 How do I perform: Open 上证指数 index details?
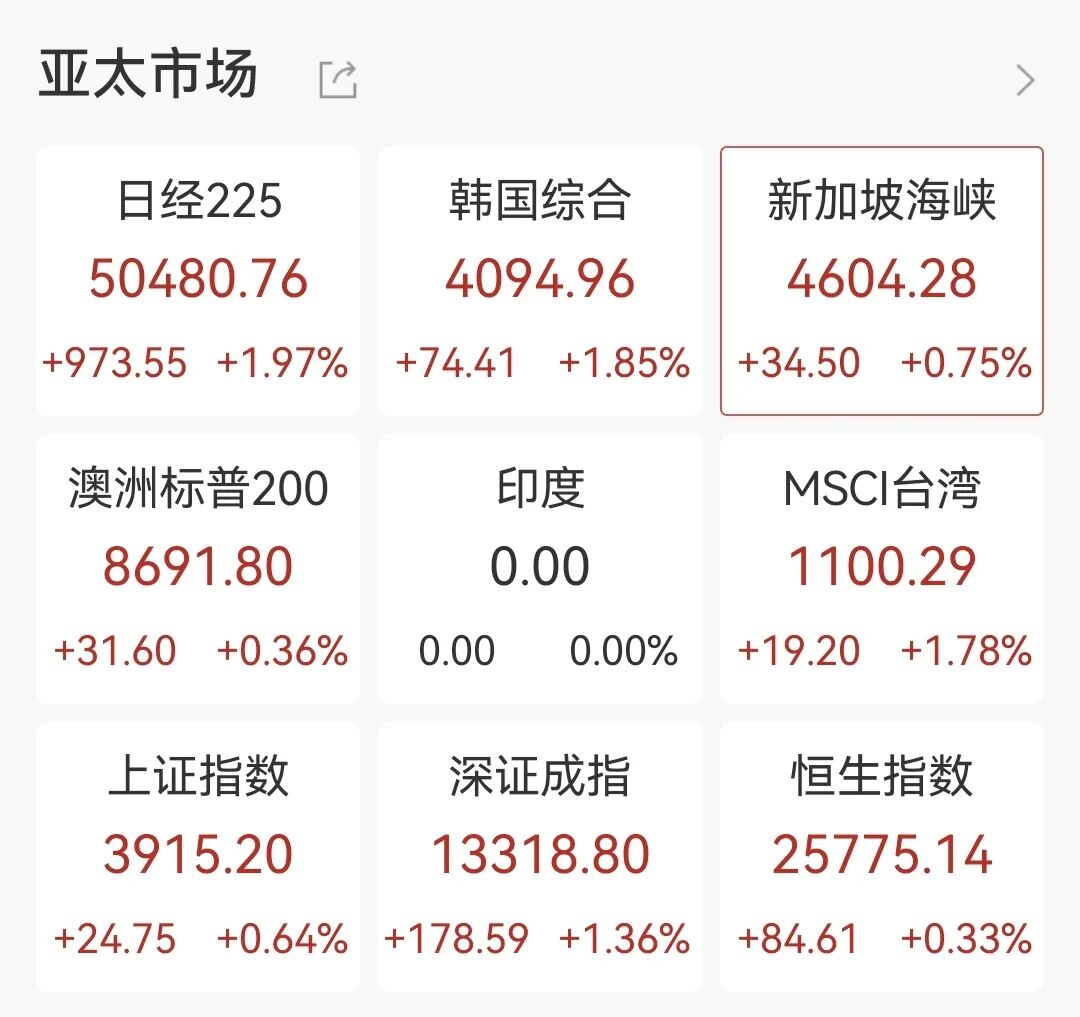point(198,856)
